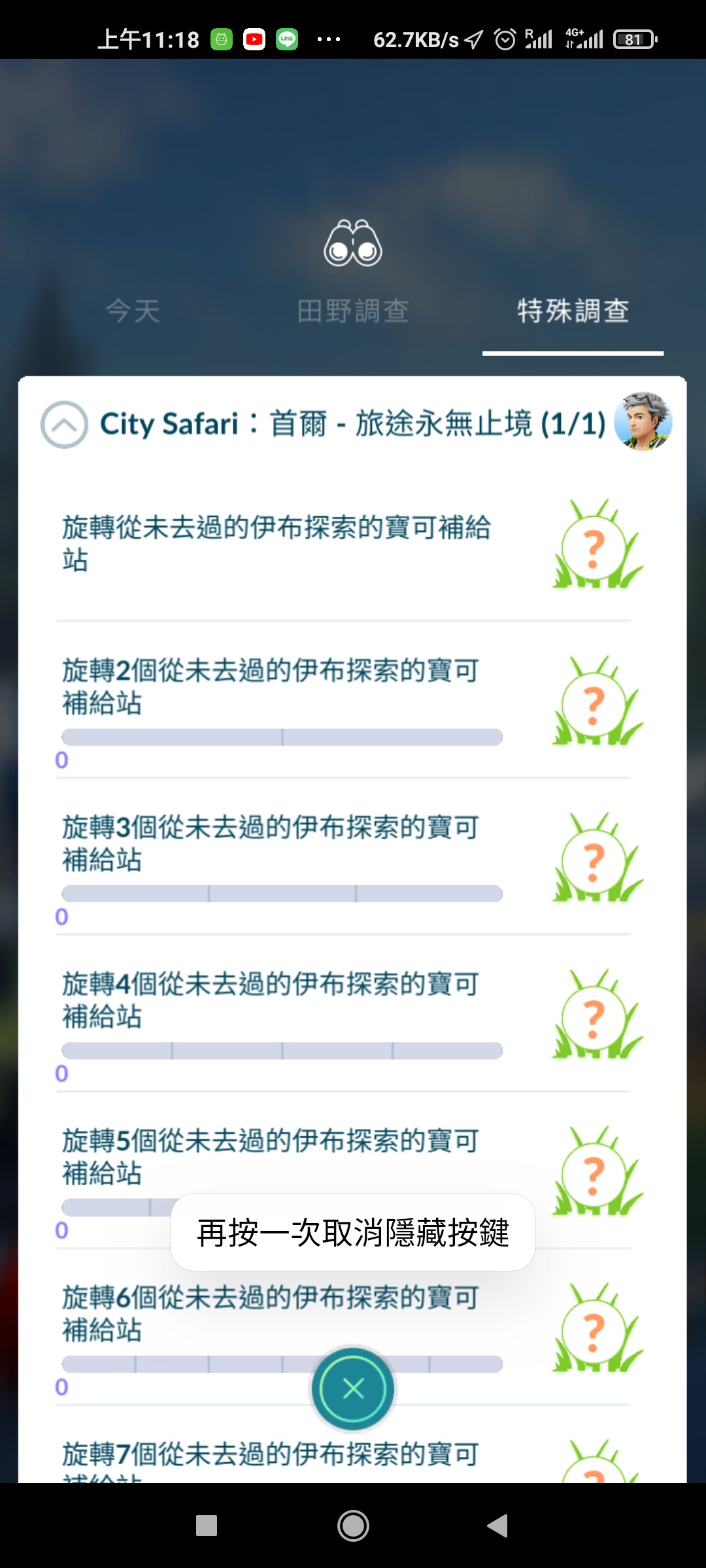Close the research screen with the X button
Image resolution: width=706 pixels, height=1568 pixels.
[353, 1388]
